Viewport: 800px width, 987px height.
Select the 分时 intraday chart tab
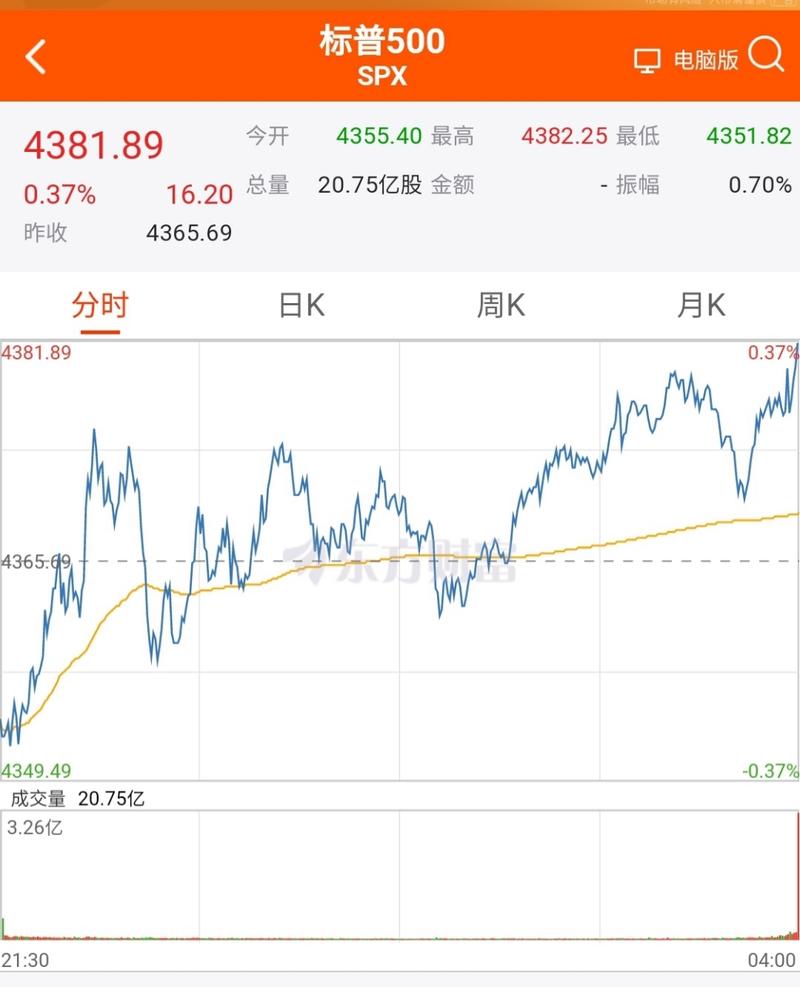pos(100,305)
